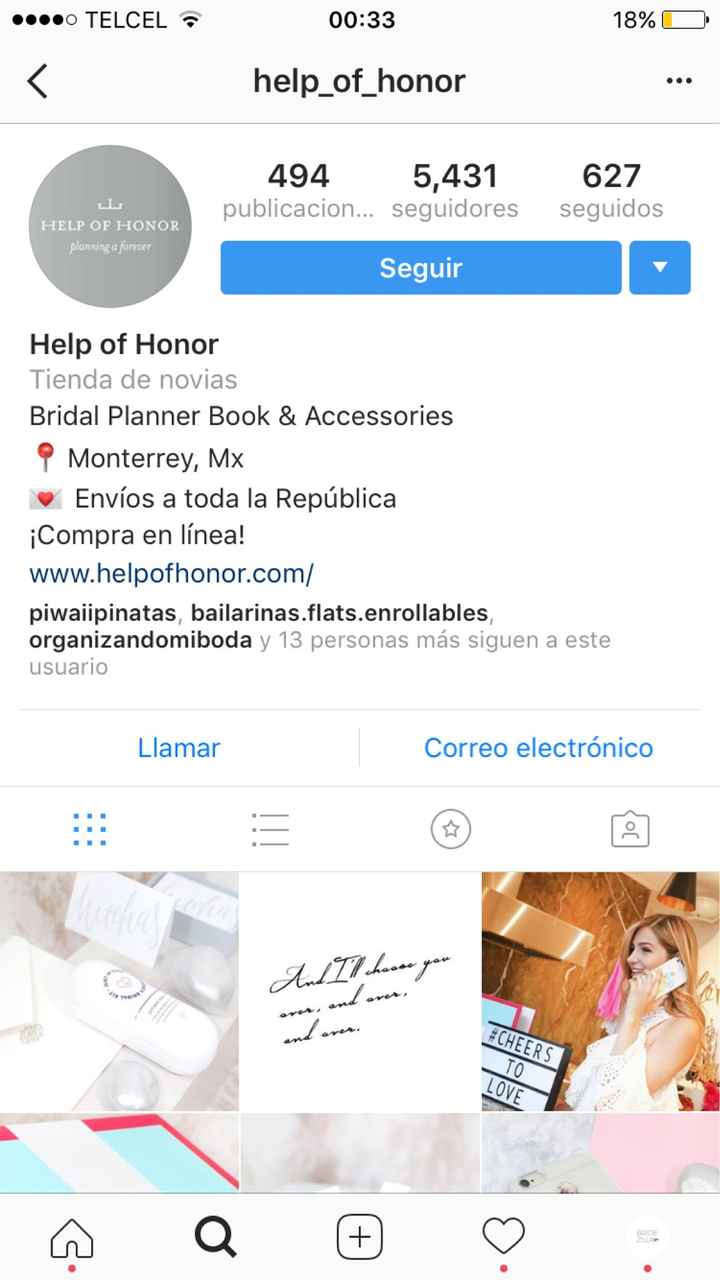Open the www.helpofhonor.com link

pyautogui.click(x=172, y=574)
